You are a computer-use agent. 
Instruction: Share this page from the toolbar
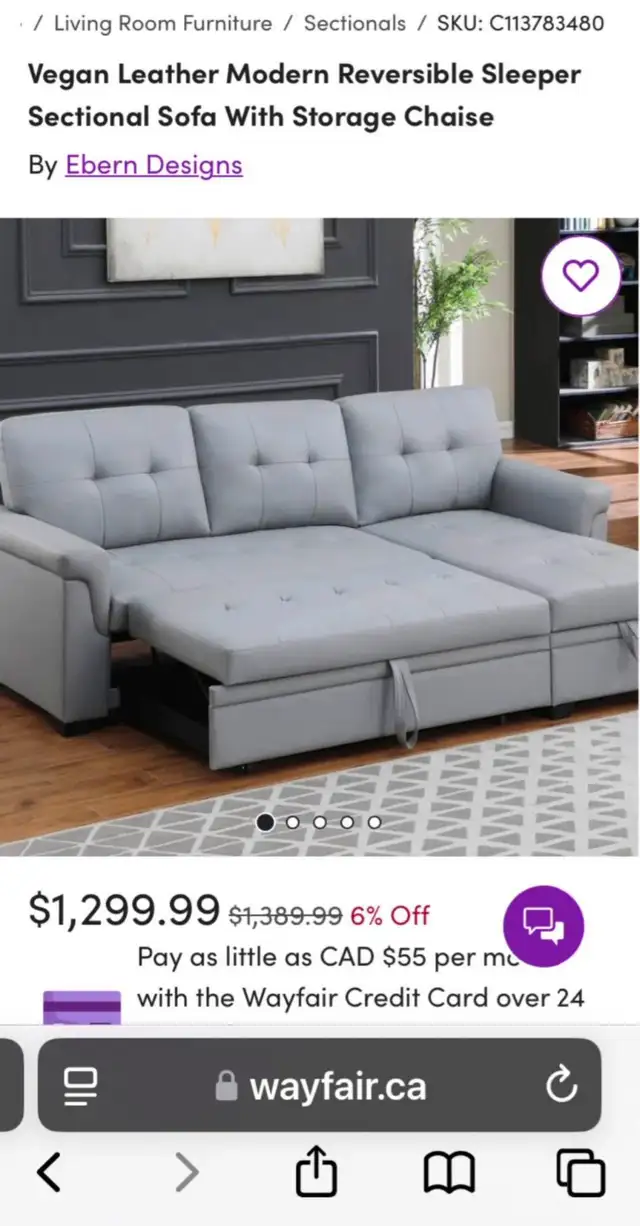click(x=317, y=1171)
